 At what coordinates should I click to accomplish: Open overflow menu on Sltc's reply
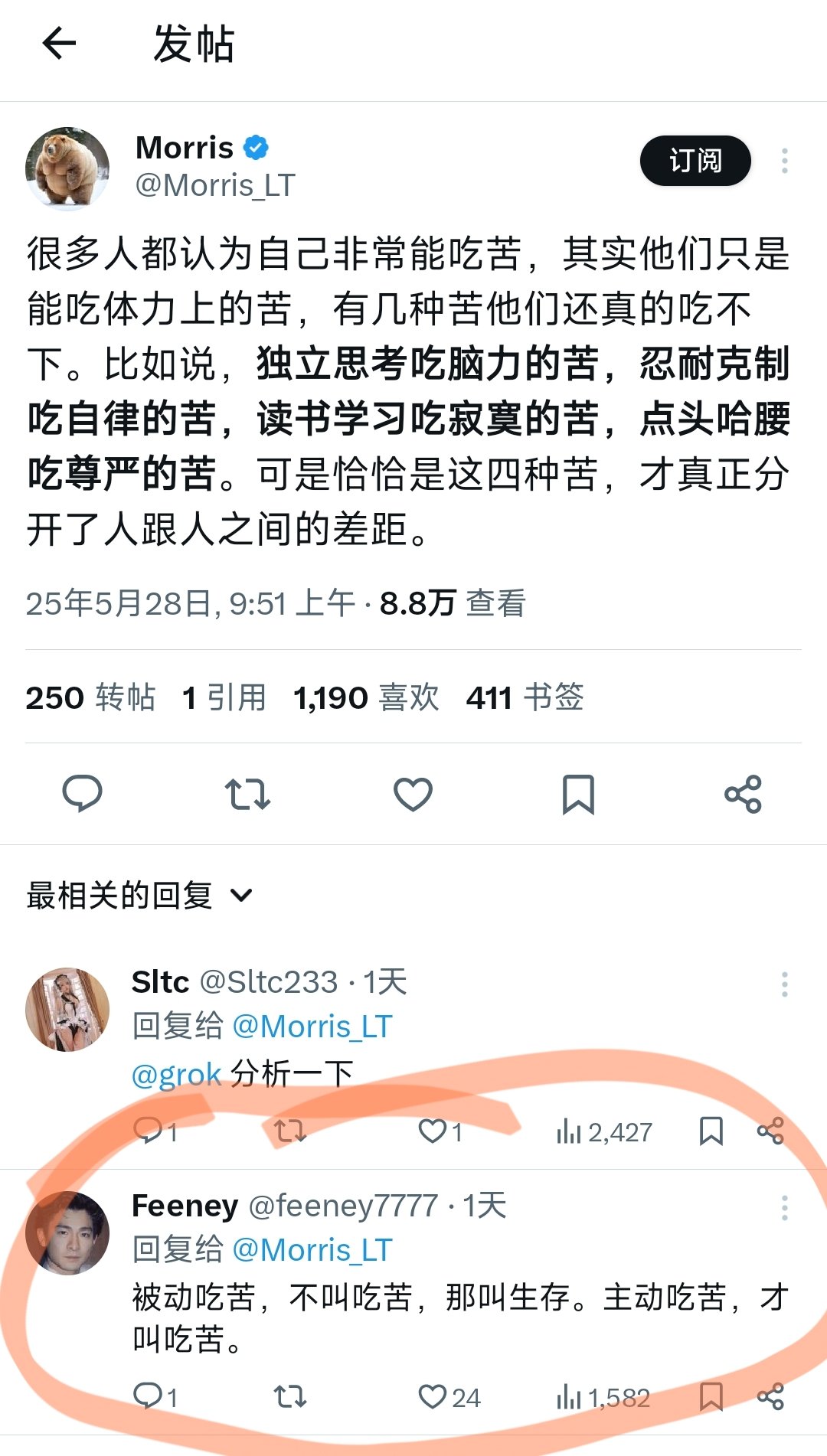point(784,984)
